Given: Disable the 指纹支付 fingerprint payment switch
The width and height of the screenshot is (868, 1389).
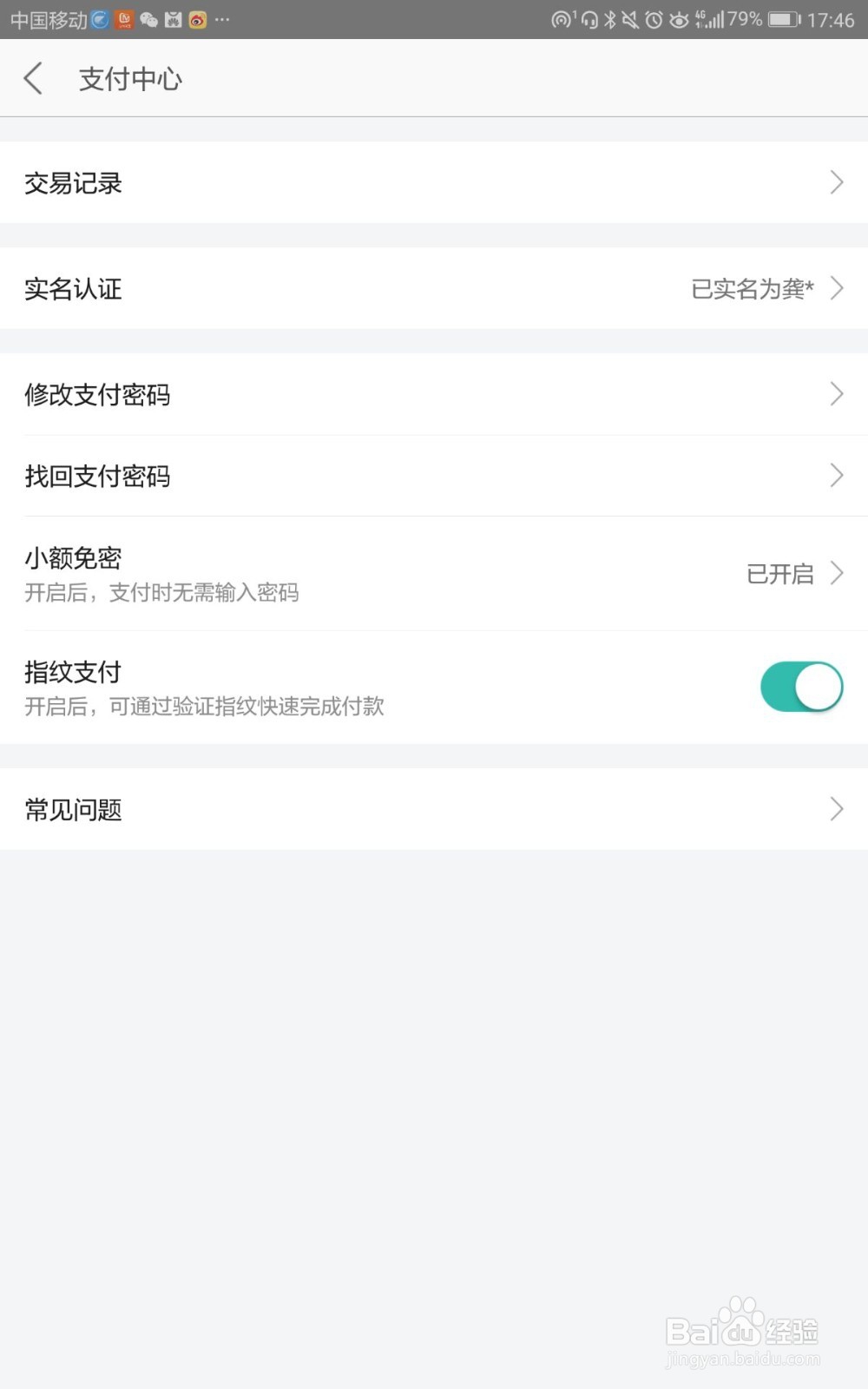Looking at the screenshot, I should (x=800, y=686).
